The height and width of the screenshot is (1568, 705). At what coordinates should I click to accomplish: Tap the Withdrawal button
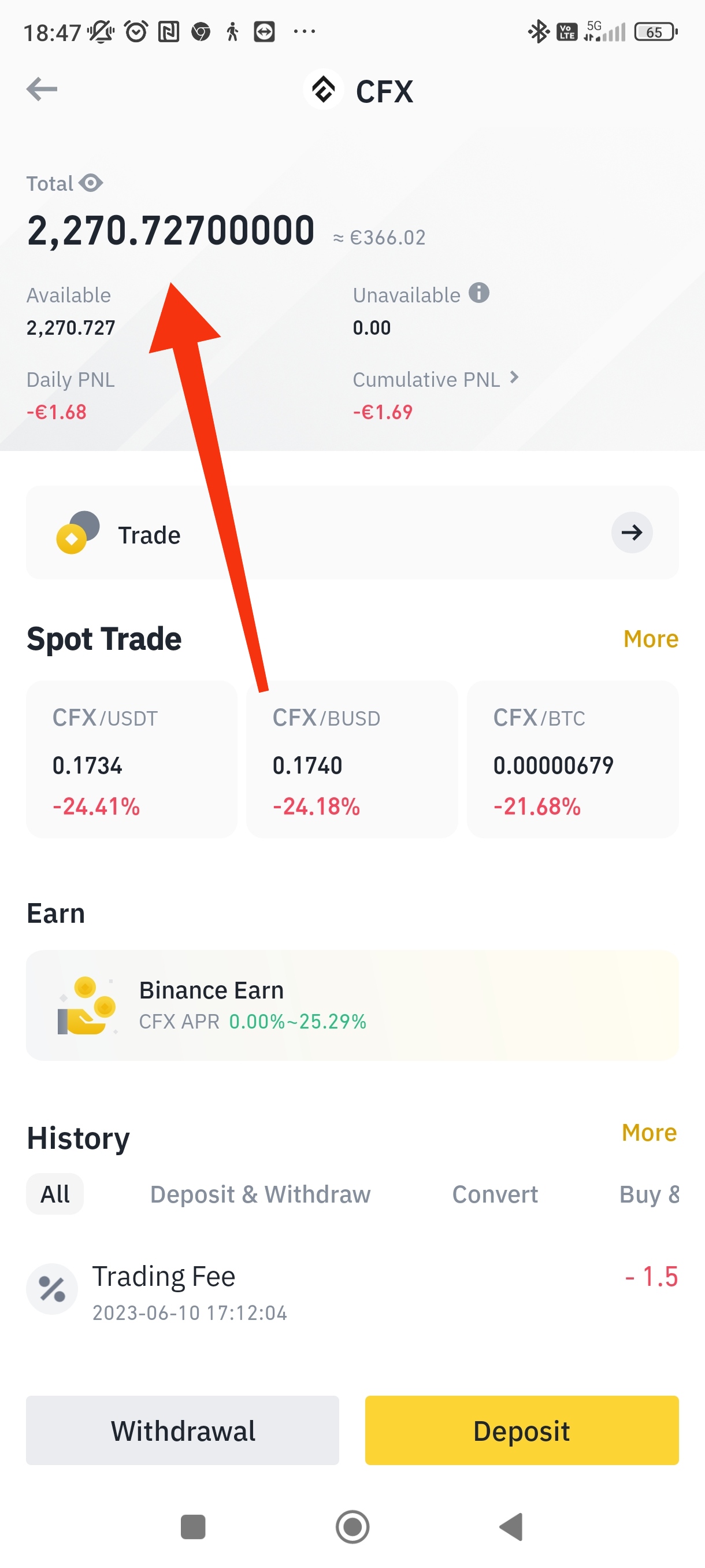[183, 1431]
